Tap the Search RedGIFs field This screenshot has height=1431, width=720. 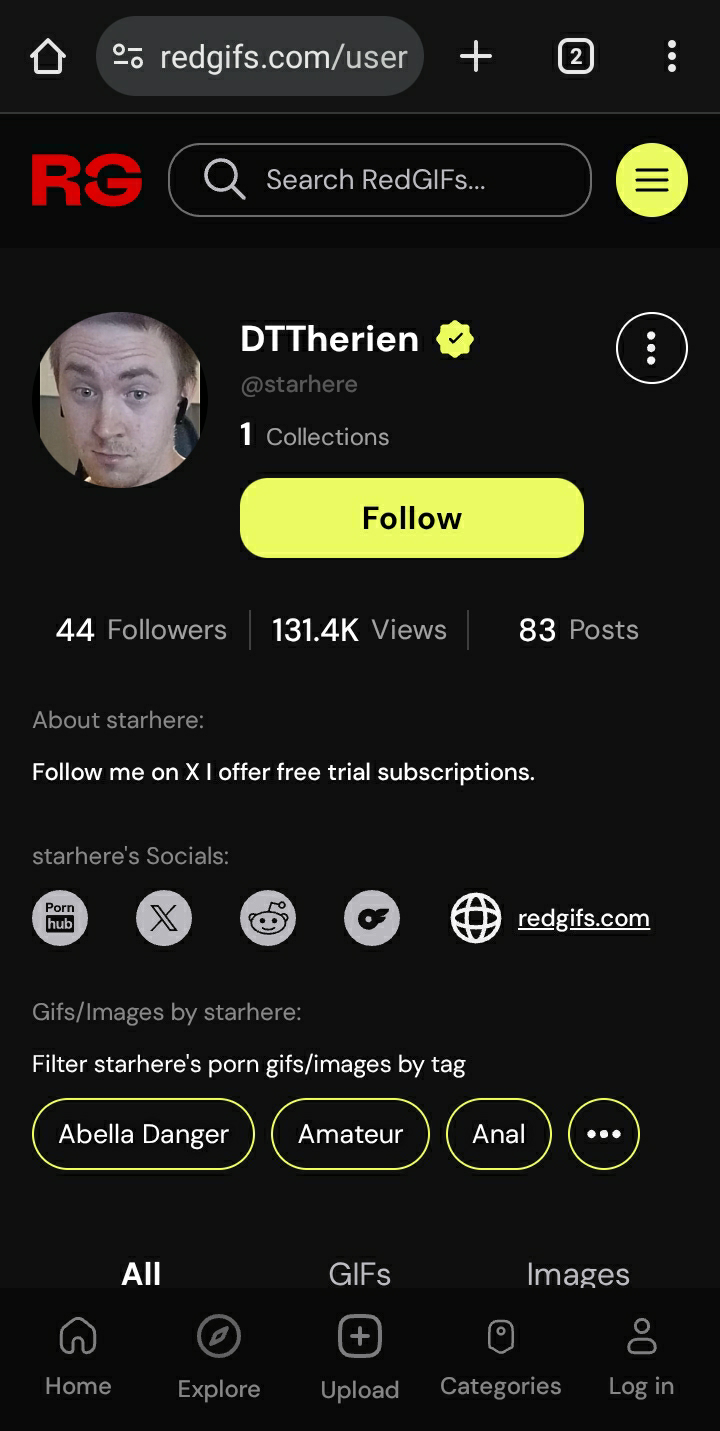click(x=380, y=180)
